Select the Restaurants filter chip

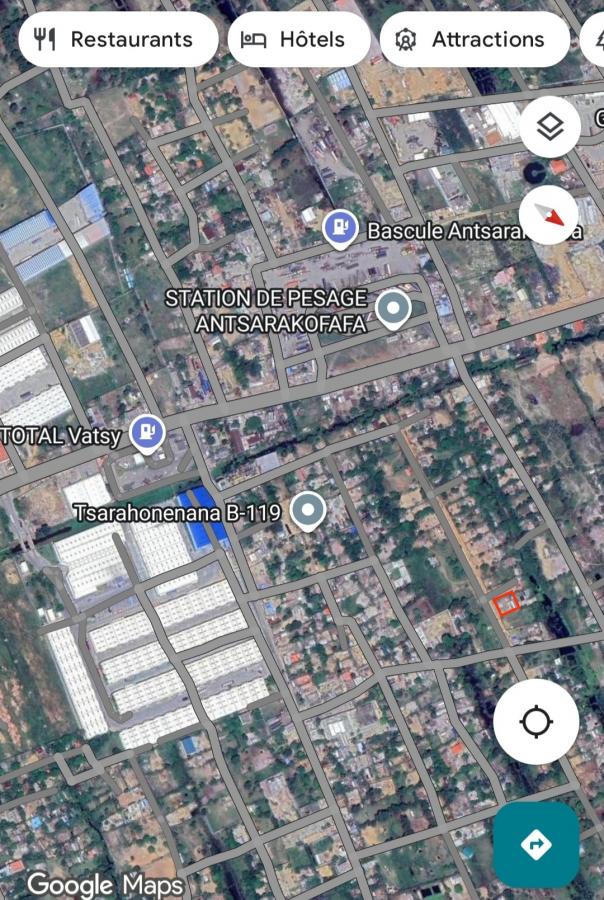tap(118, 40)
